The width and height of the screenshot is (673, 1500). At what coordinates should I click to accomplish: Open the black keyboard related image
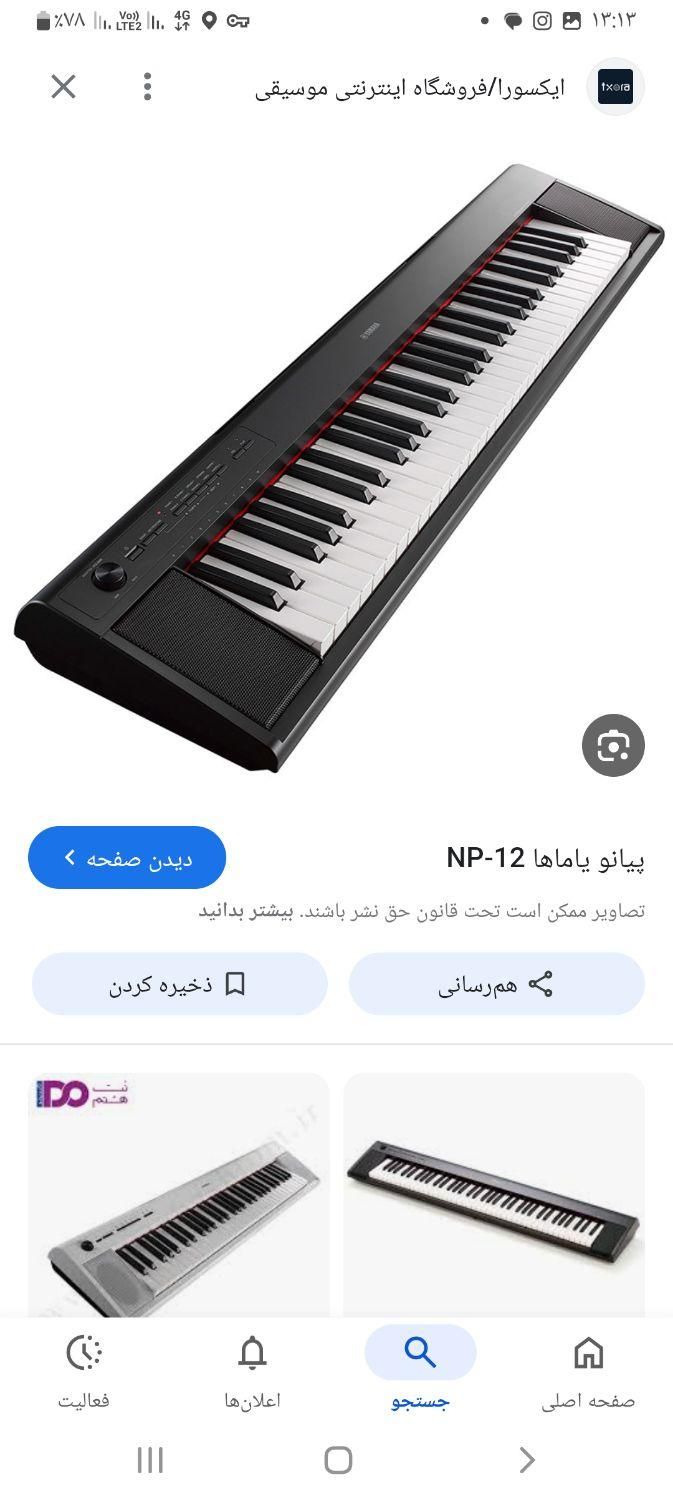[x=494, y=1195]
